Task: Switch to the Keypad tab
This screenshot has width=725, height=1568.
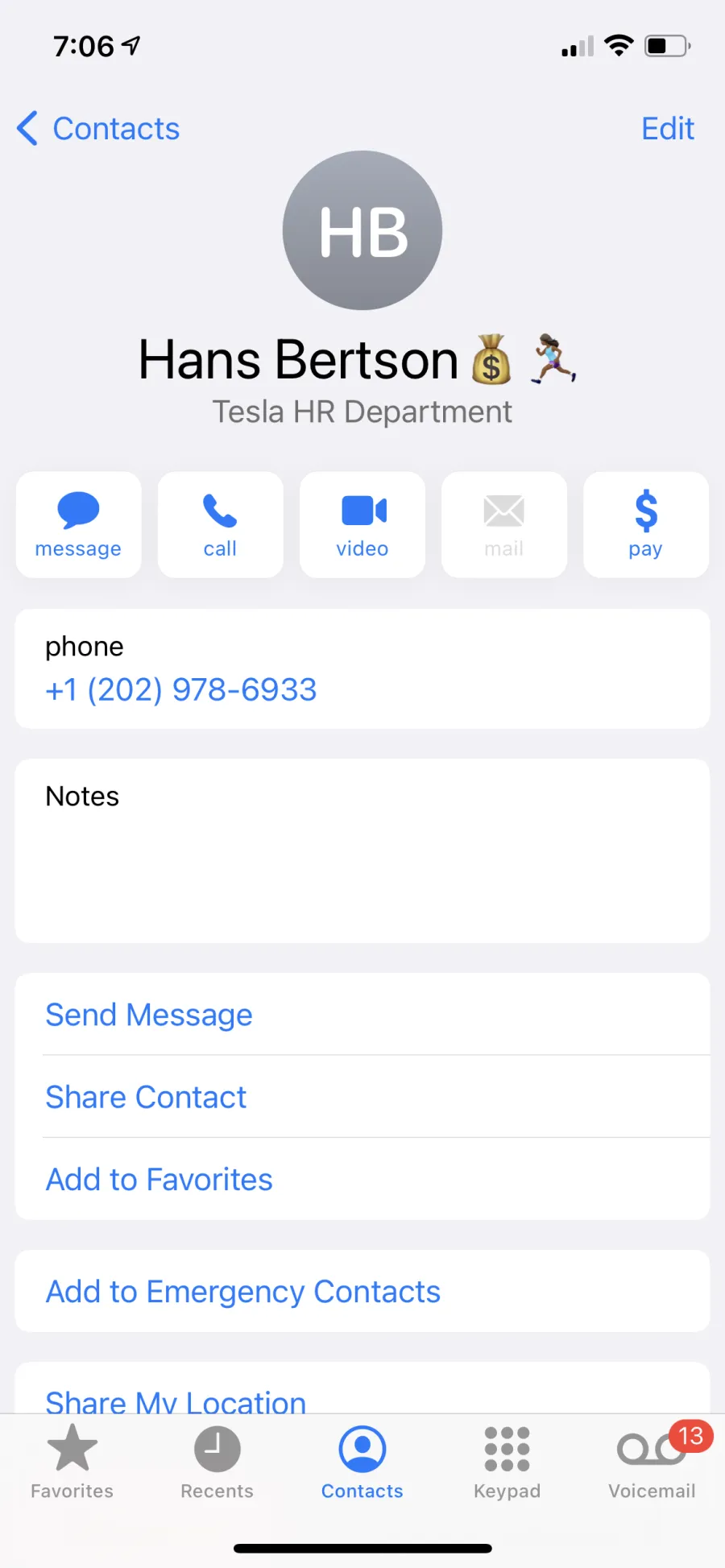Action: coord(507,1462)
